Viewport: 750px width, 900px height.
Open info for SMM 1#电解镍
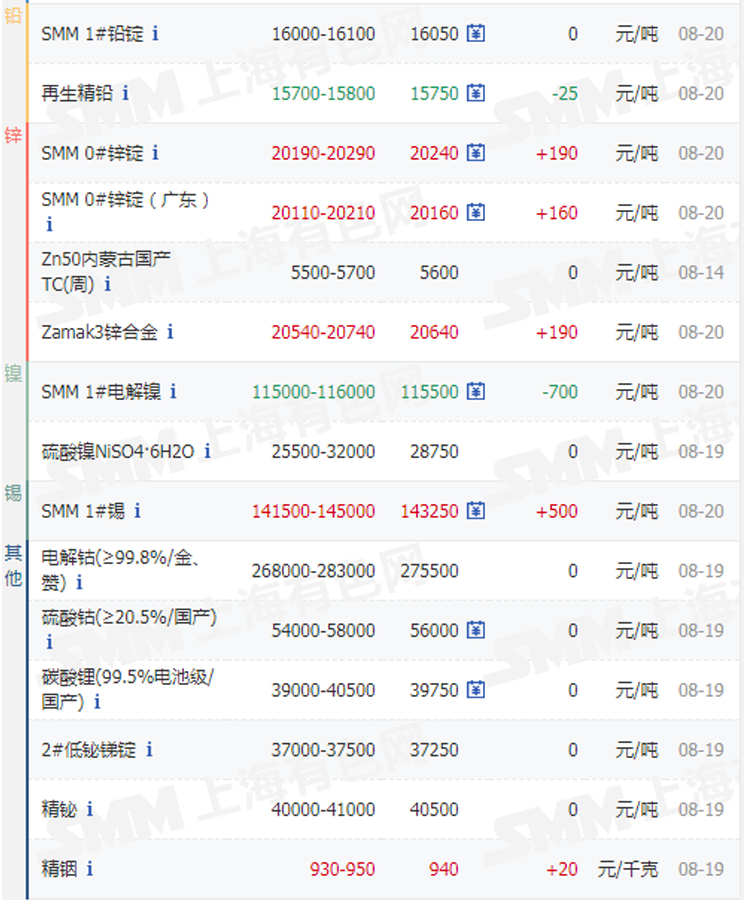point(173,392)
